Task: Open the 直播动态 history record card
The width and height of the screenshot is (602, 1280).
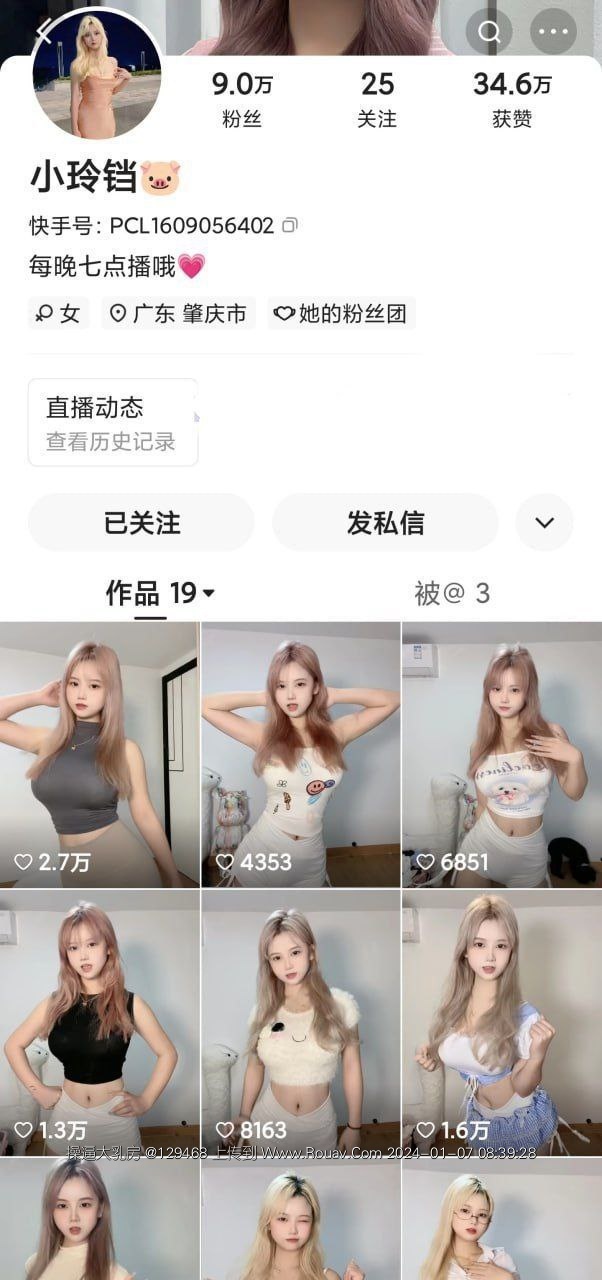Action: tap(112, 422)
